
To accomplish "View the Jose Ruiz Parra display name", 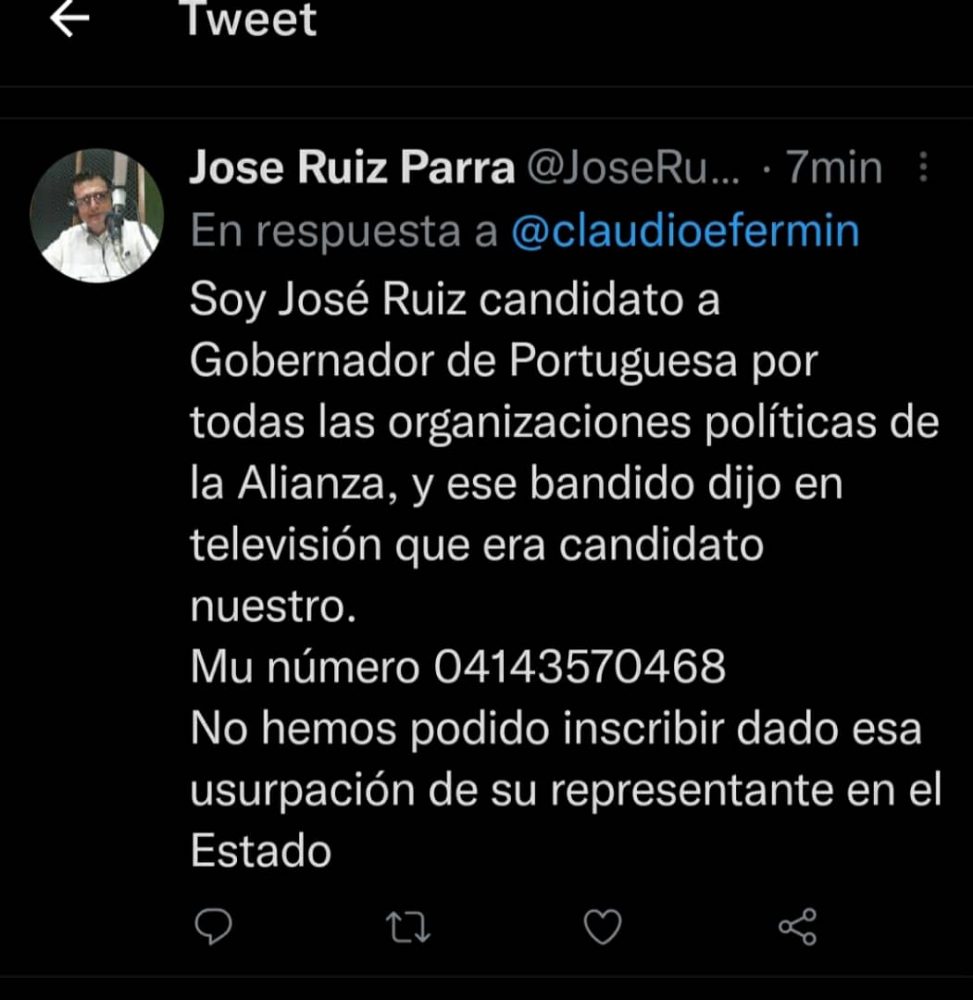I will 351,169.
